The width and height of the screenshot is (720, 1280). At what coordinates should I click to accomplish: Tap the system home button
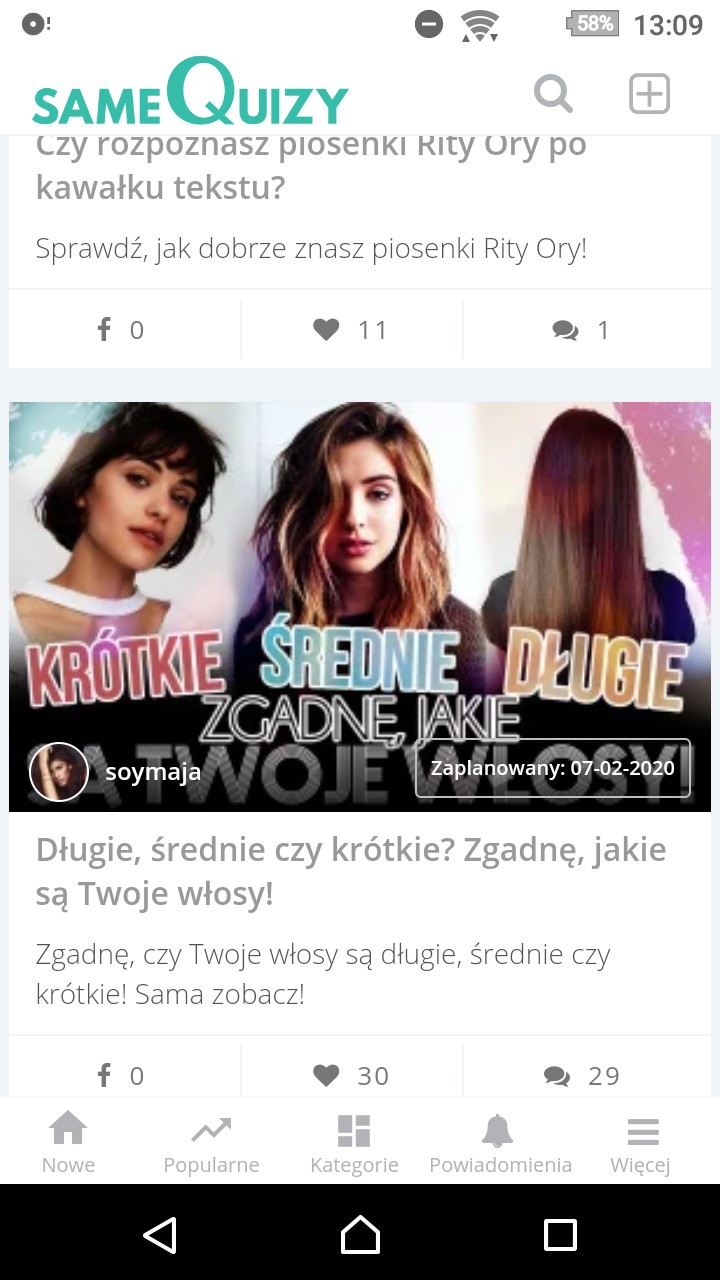tap(360, 1235)
